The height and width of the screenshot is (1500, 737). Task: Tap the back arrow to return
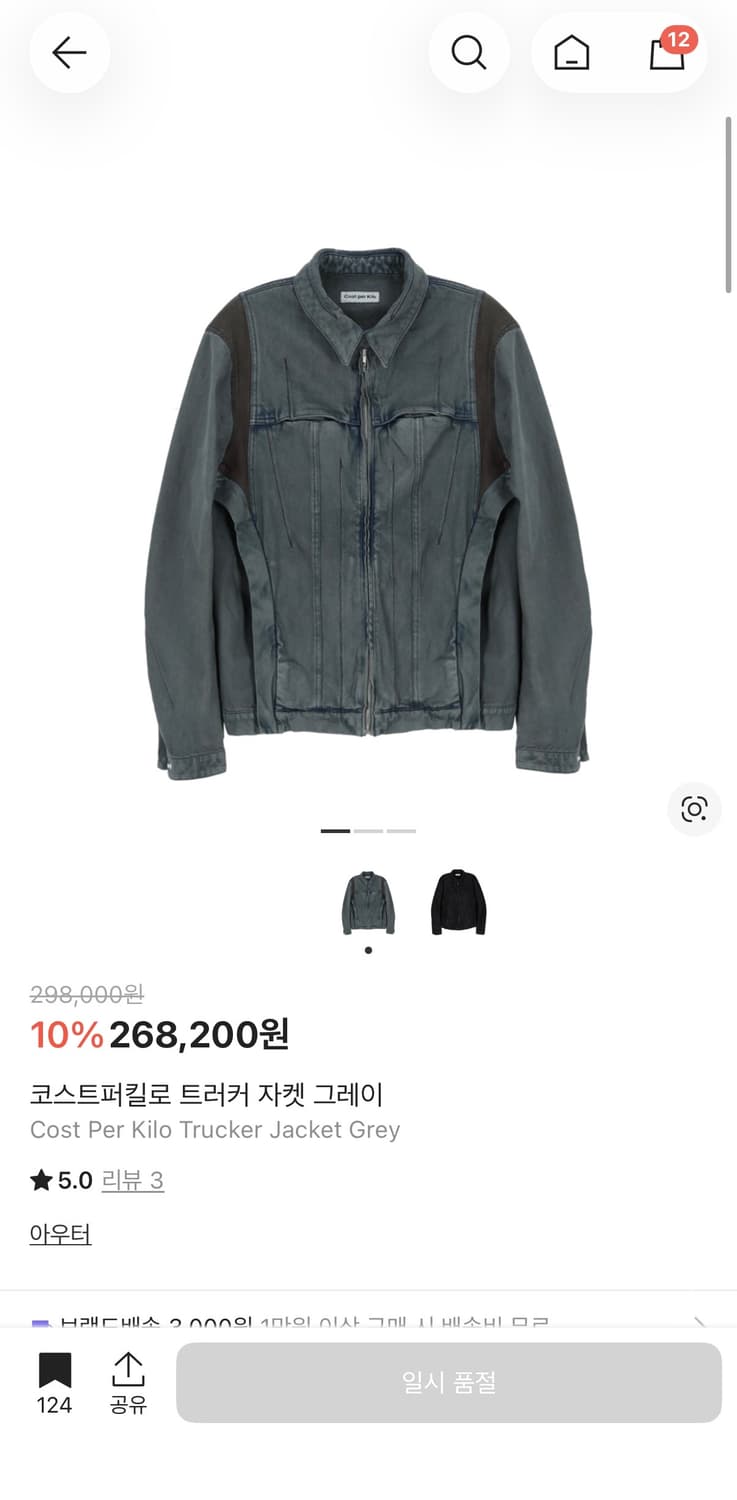(x=69, y=53)
